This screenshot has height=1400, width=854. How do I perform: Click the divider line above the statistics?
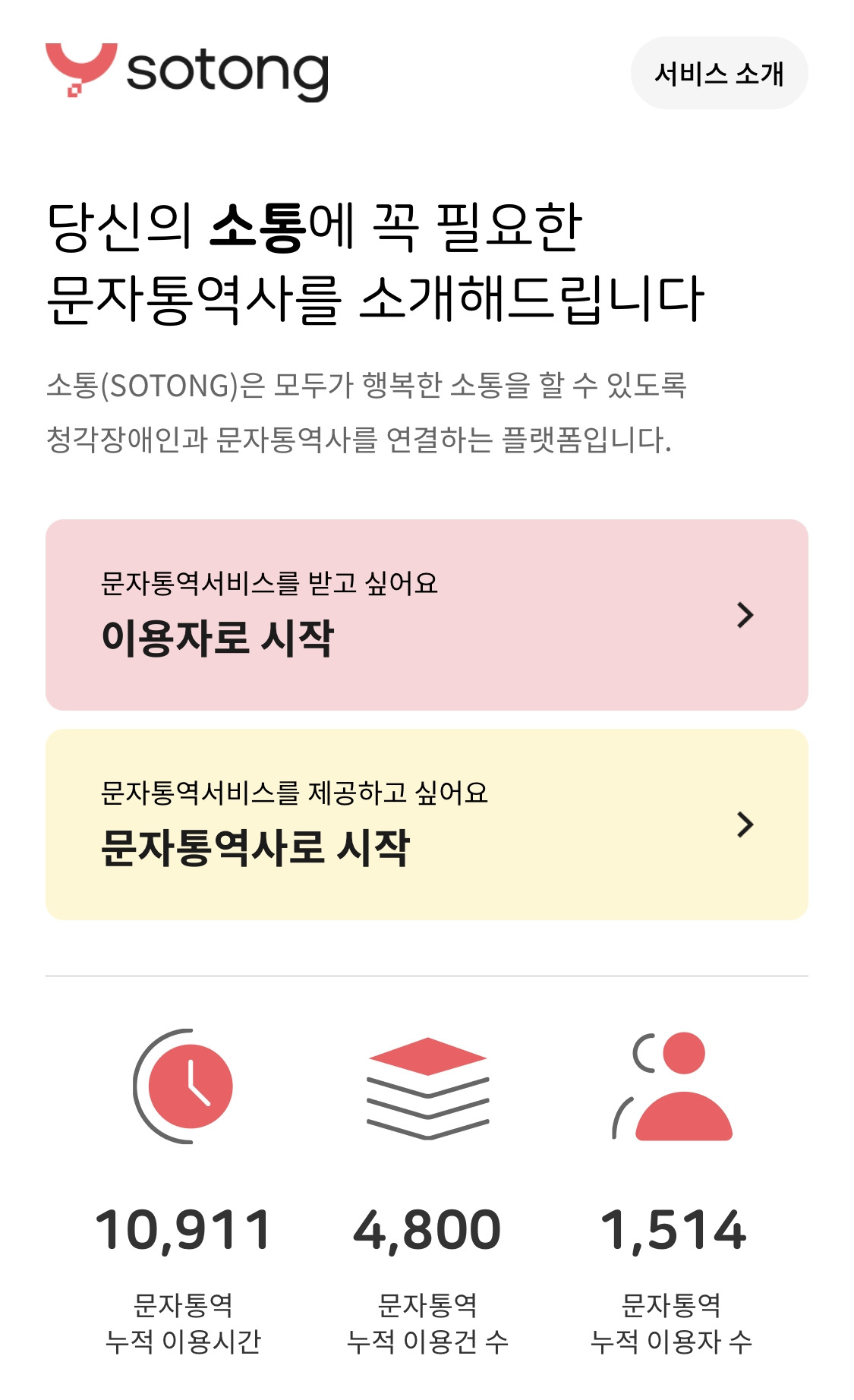pyautogui.click(x=427, y=976)
